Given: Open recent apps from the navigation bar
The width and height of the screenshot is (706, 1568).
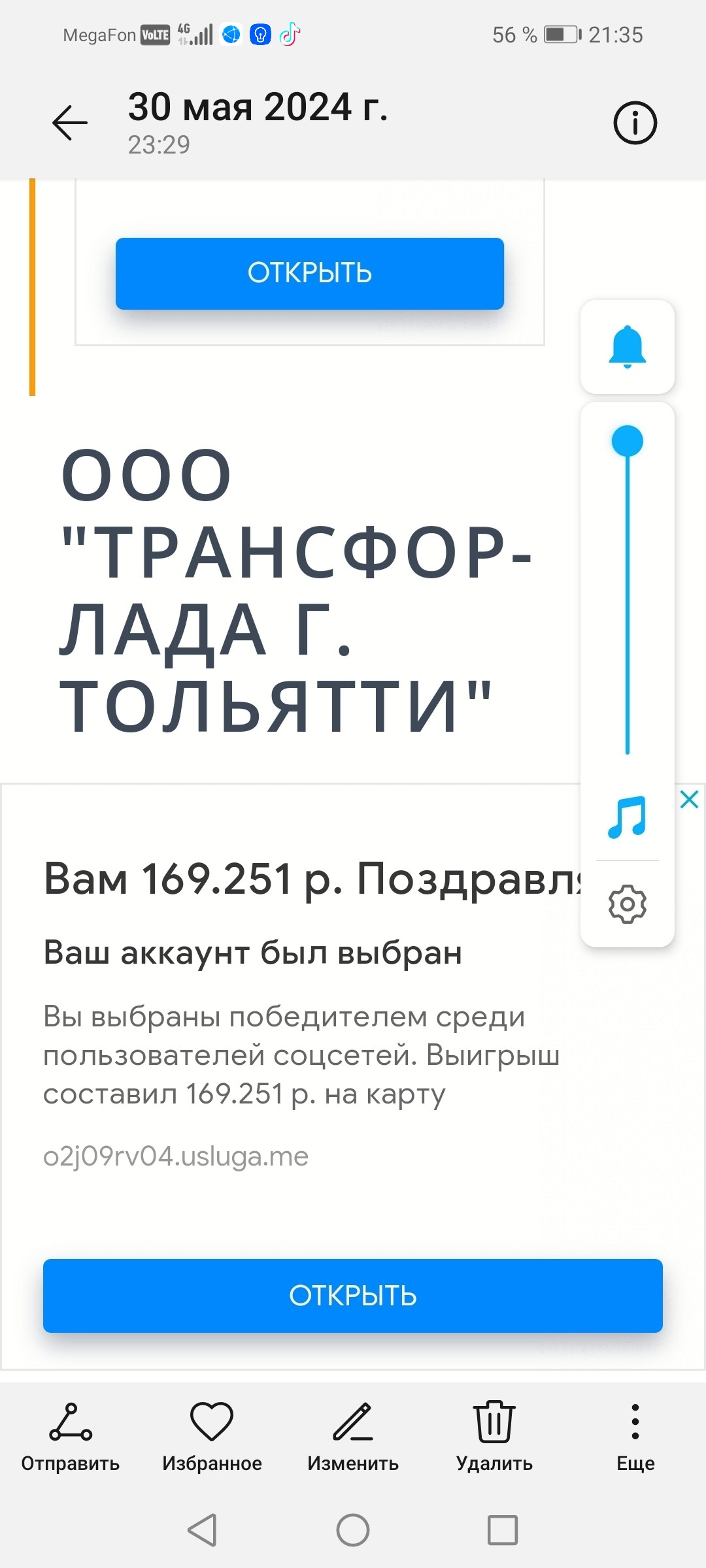Looking at the screenshot, I should point(503,1530).
